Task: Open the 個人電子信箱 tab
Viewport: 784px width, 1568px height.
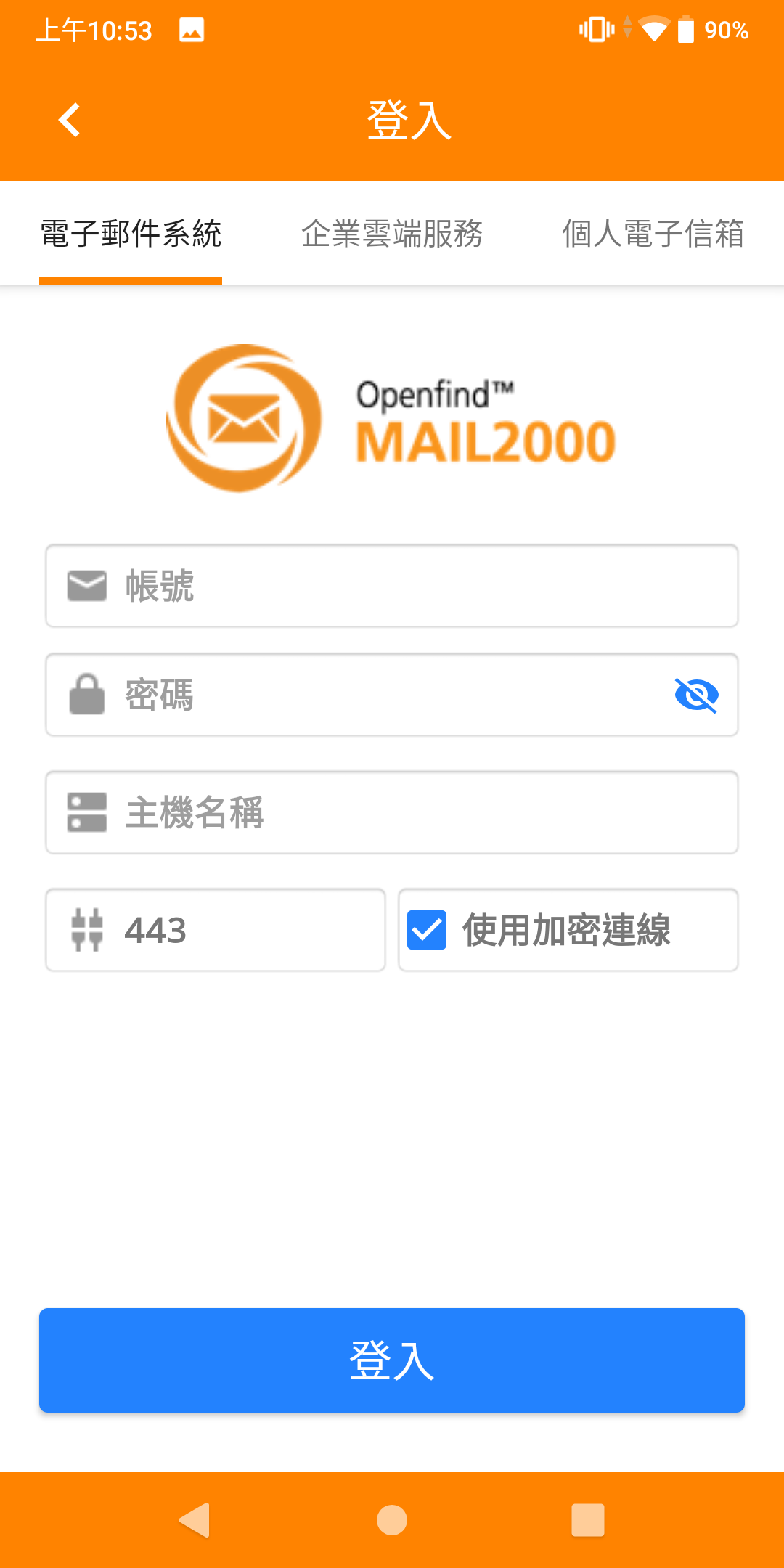Action: [x=653, y=234]
